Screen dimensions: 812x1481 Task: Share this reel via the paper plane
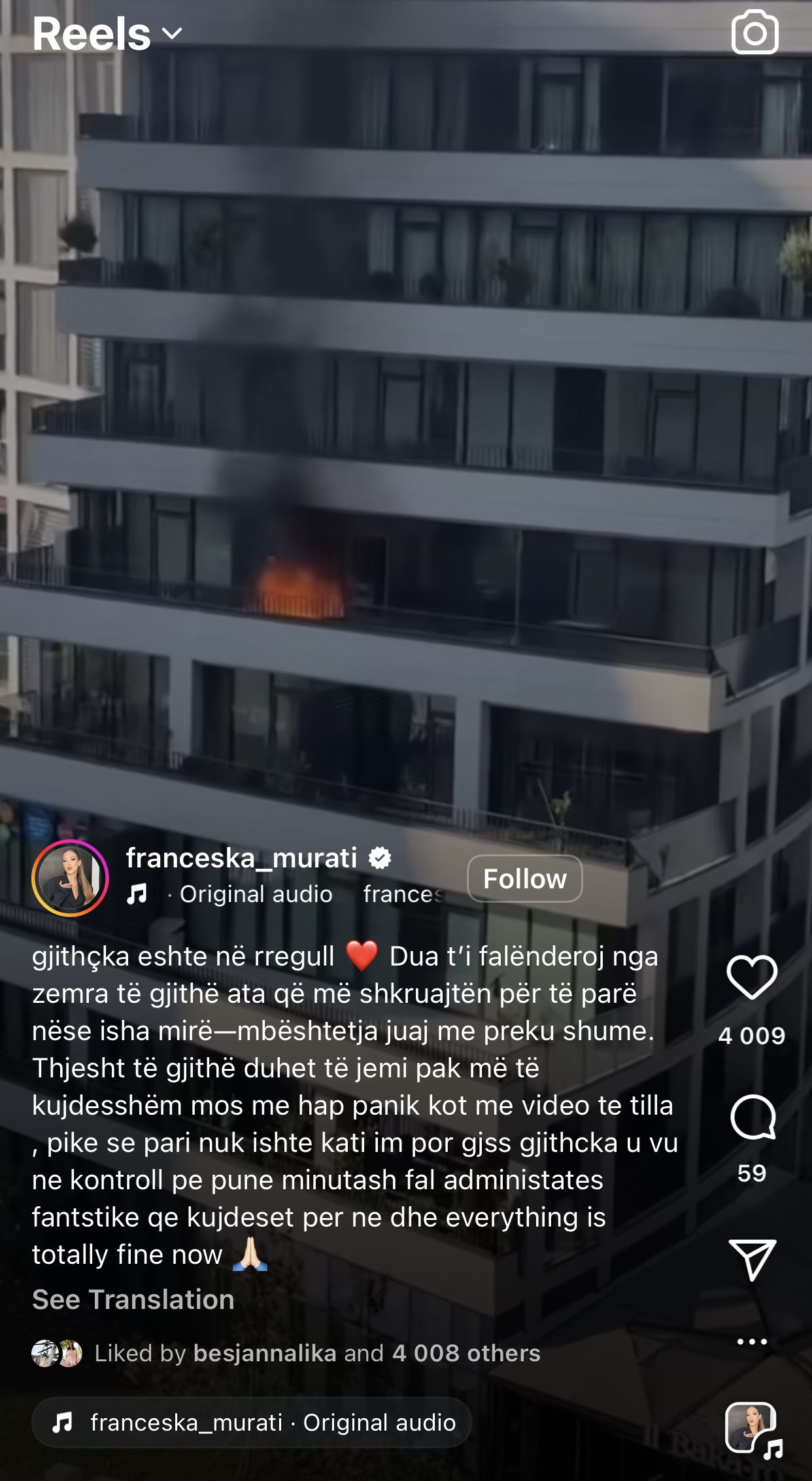[752, 1259]
